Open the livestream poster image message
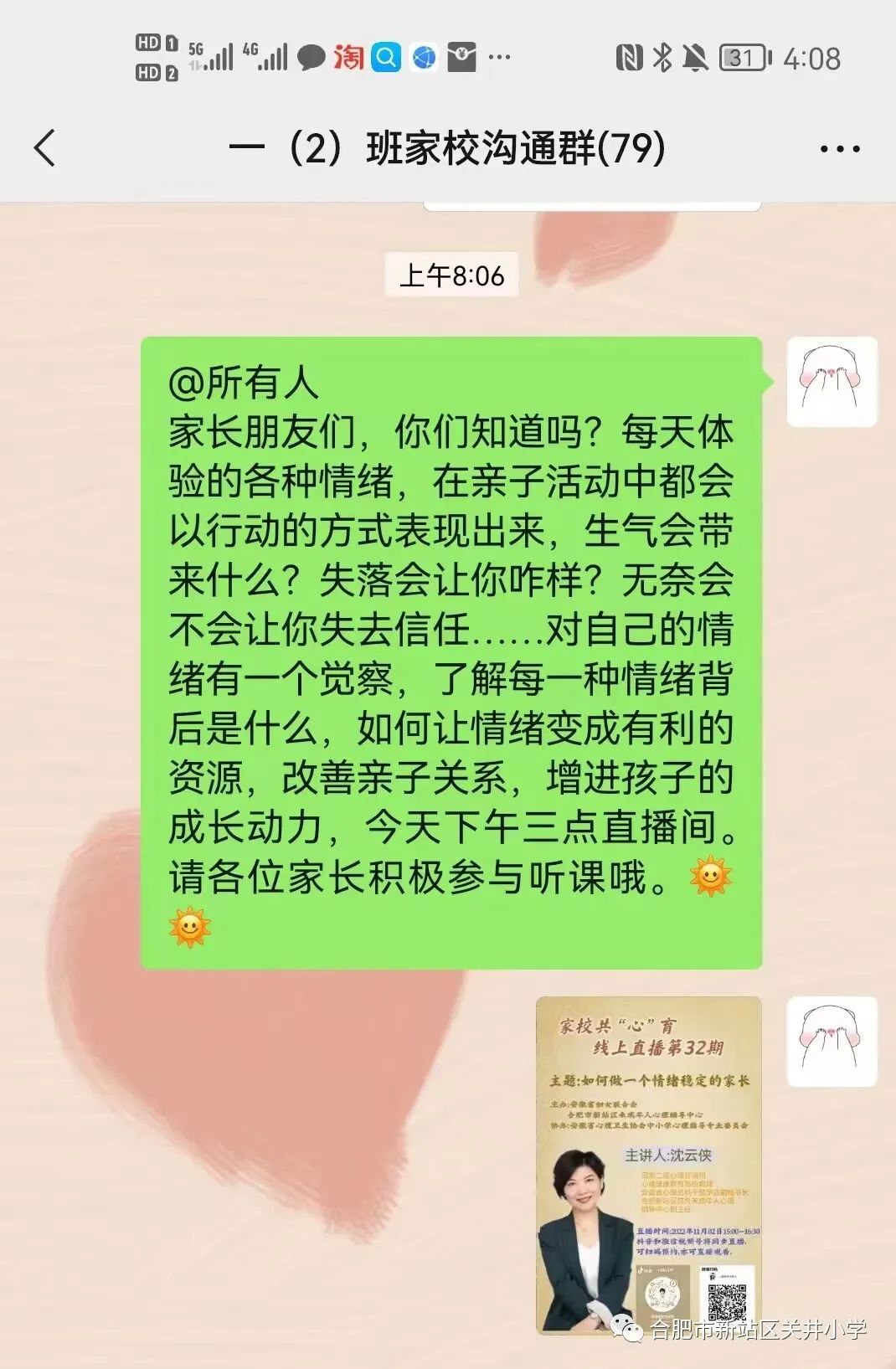 pyautogui.click(x=649, y=1164)
